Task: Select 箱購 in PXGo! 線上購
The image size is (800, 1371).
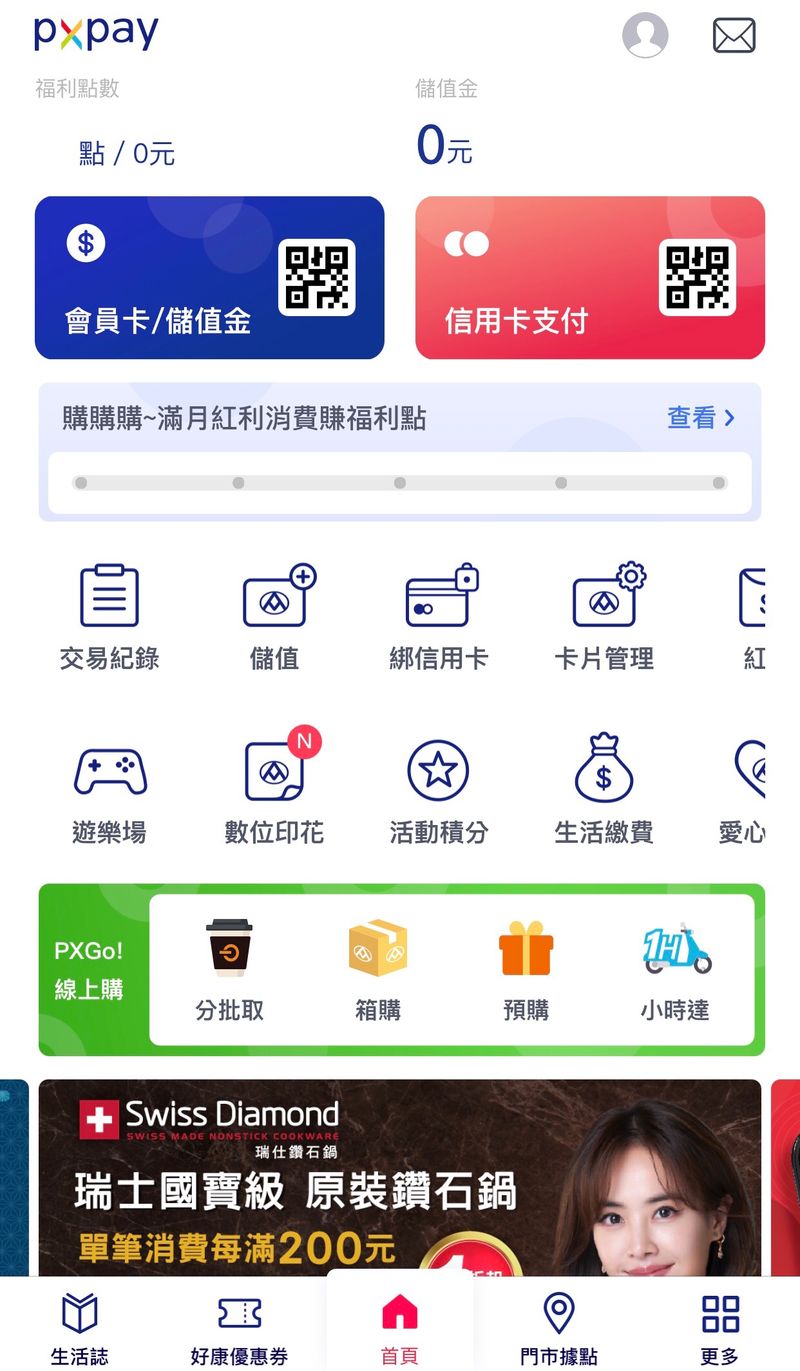Action: (378, 970)
